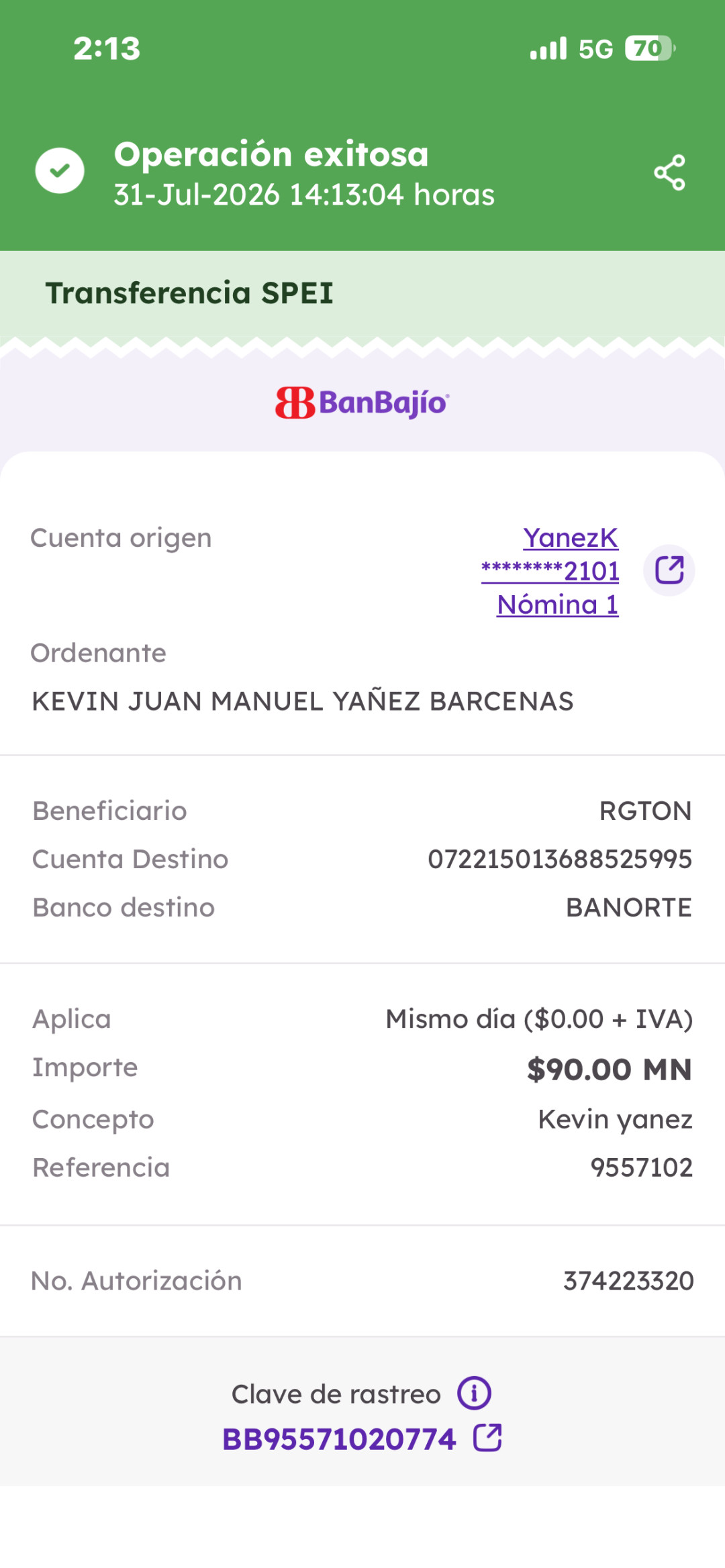Share the transfer receipt
The image size is (725, 1568).
click(669, 172)
